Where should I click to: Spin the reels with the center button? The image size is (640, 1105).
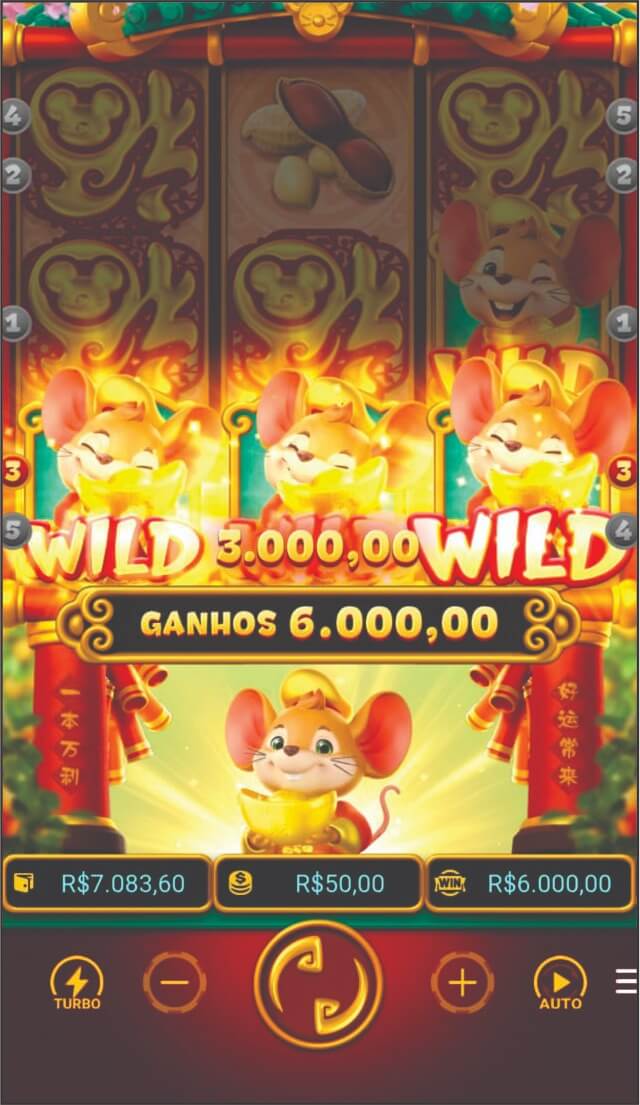318,984
